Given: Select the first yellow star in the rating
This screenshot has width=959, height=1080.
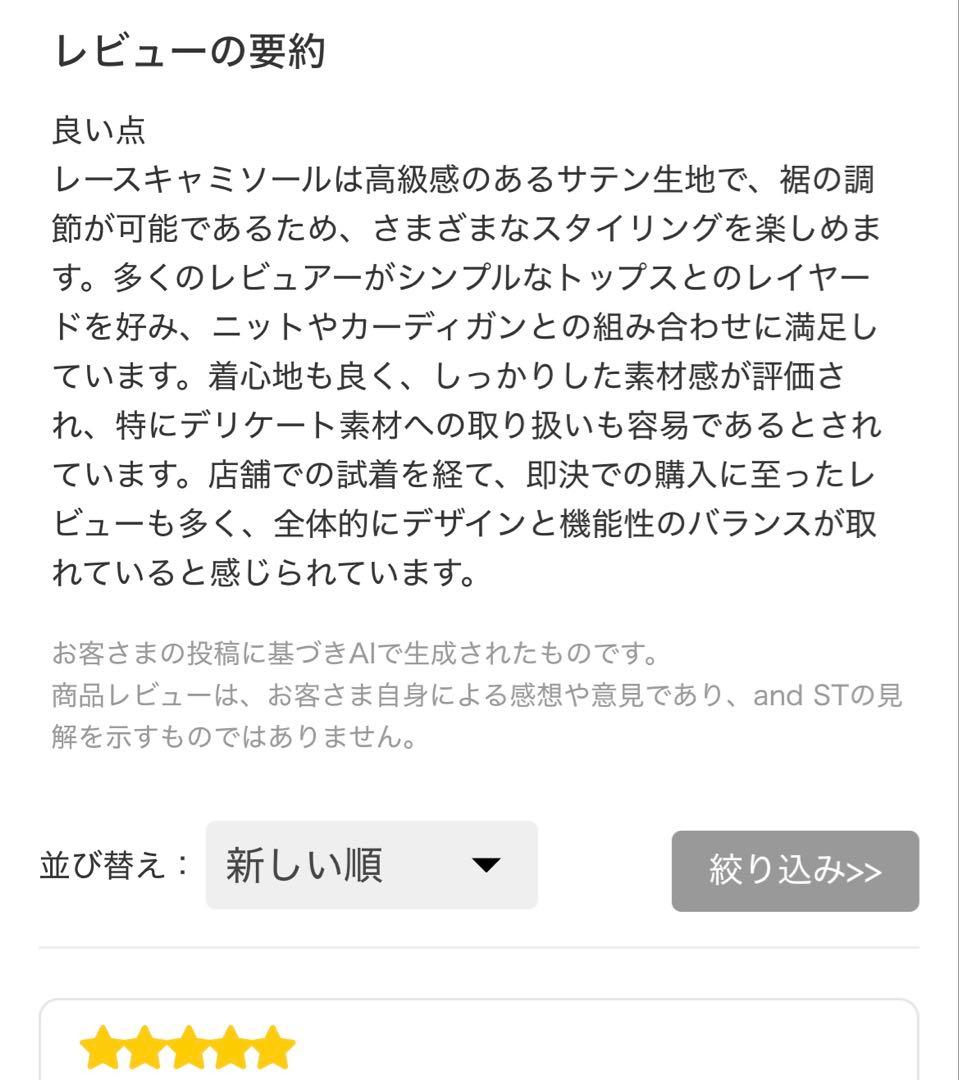Looking at the screenshot, I should click(x=100, y=1047).
